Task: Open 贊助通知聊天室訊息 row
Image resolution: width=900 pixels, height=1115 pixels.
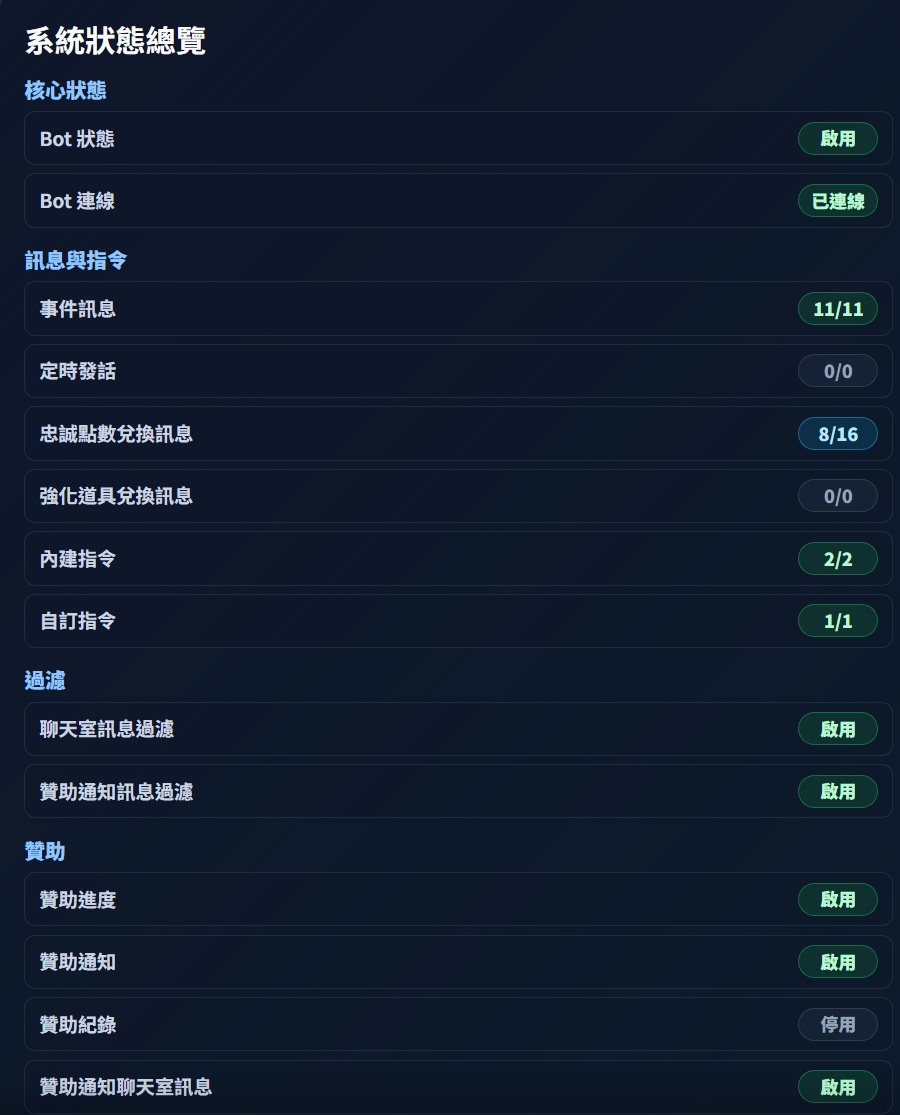Action: pyautogui.click(x=458, y=1087)
